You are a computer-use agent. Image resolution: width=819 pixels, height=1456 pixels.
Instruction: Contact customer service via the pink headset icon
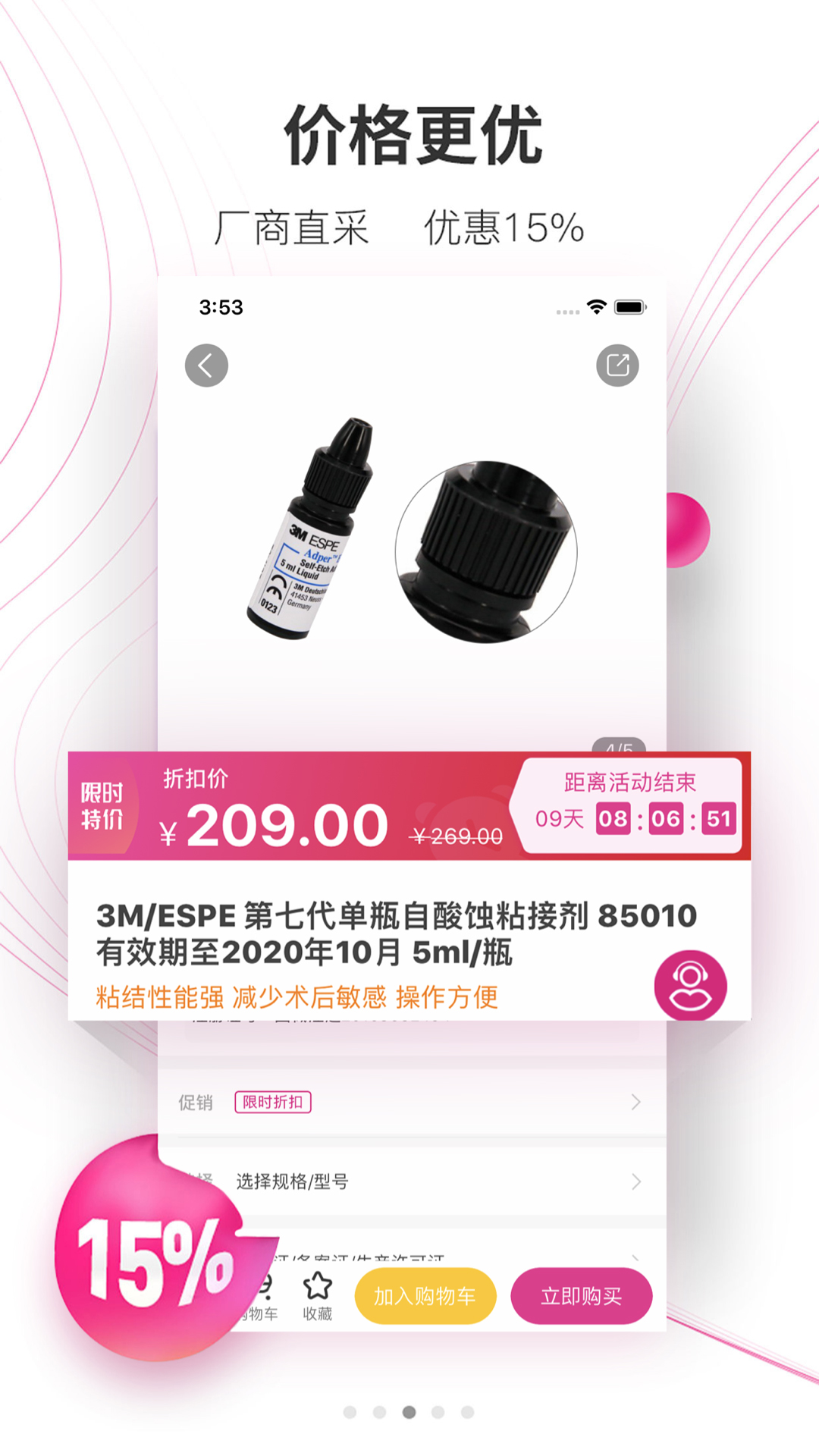[692, 984]
